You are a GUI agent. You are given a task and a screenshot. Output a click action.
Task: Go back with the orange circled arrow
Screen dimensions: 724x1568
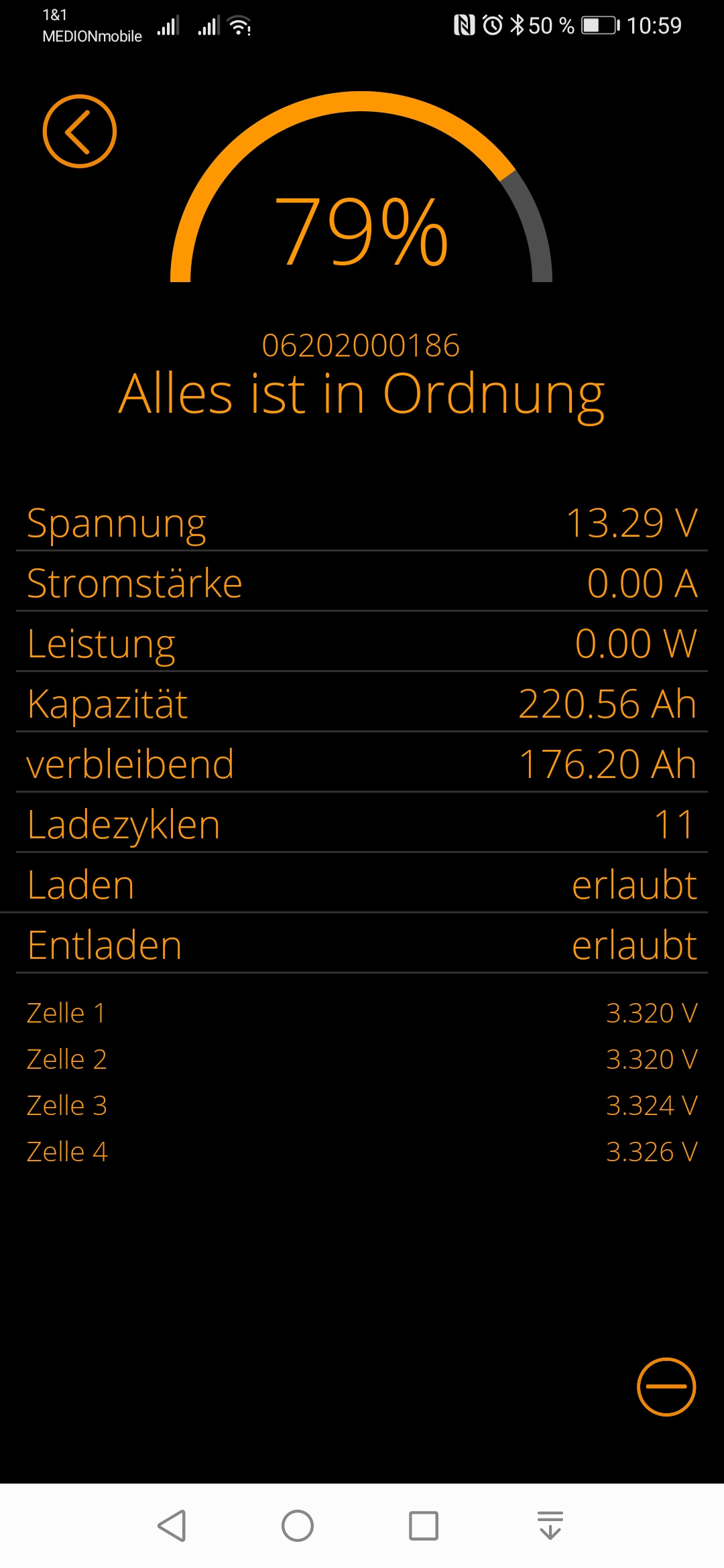click(79, 131)
